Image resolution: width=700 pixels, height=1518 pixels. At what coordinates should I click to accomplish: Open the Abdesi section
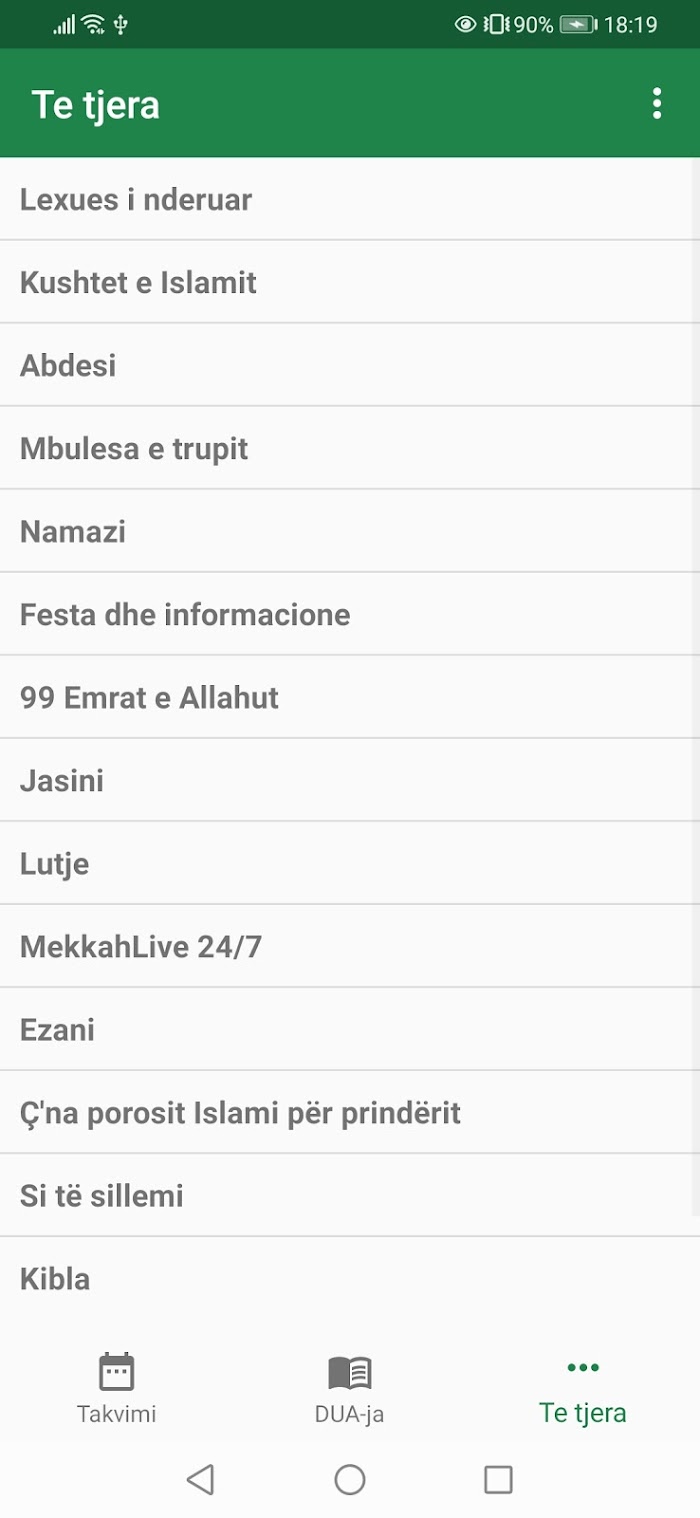click(x=350, y=365)
